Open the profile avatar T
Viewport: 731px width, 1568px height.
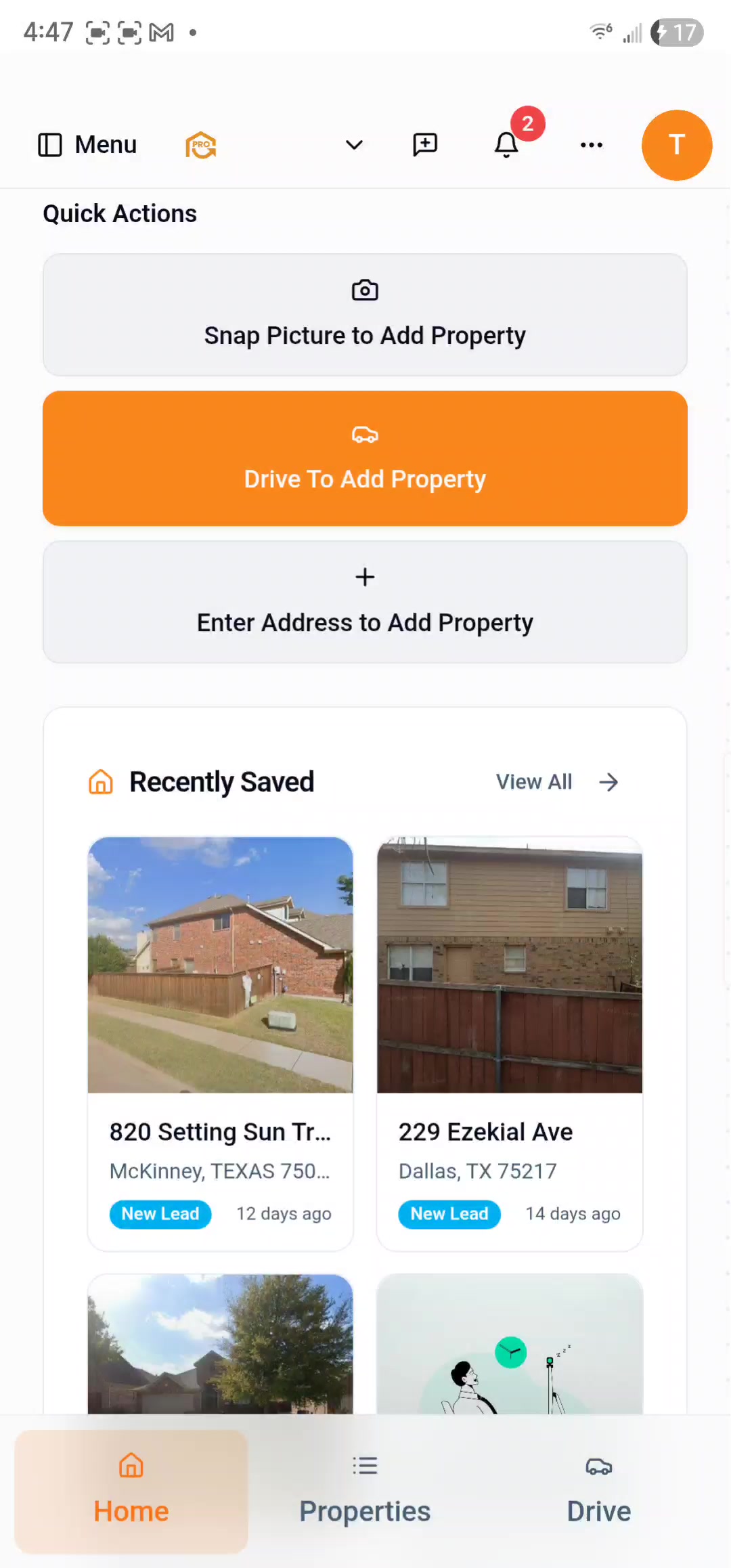pyautogui.click(x=676, y=145)
